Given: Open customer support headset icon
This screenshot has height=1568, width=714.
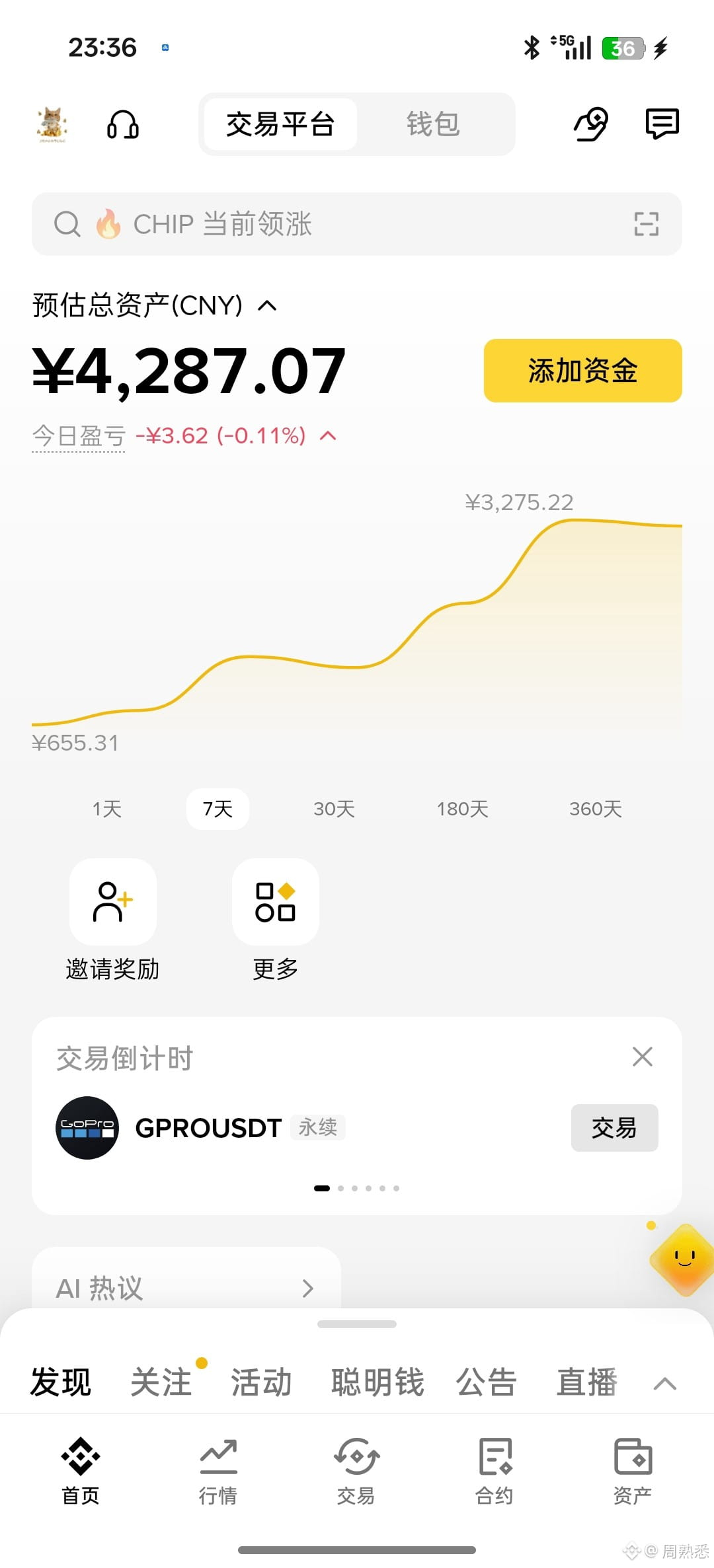Looking at the screenshot, I should click(123, 124).
